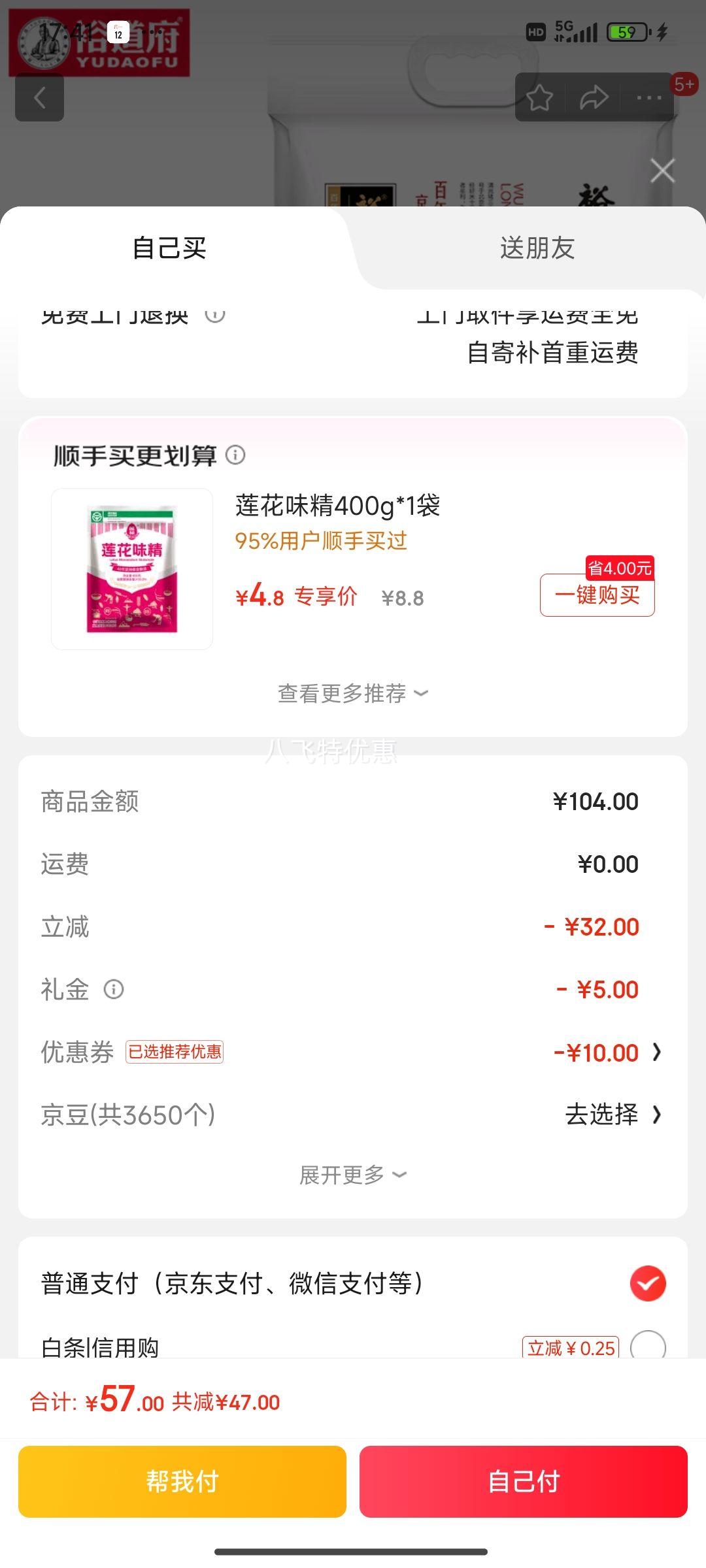This screenshot has width=706, height=1568.
Task: Expand 查看更多推荐
Action: [x=353, y=693]
